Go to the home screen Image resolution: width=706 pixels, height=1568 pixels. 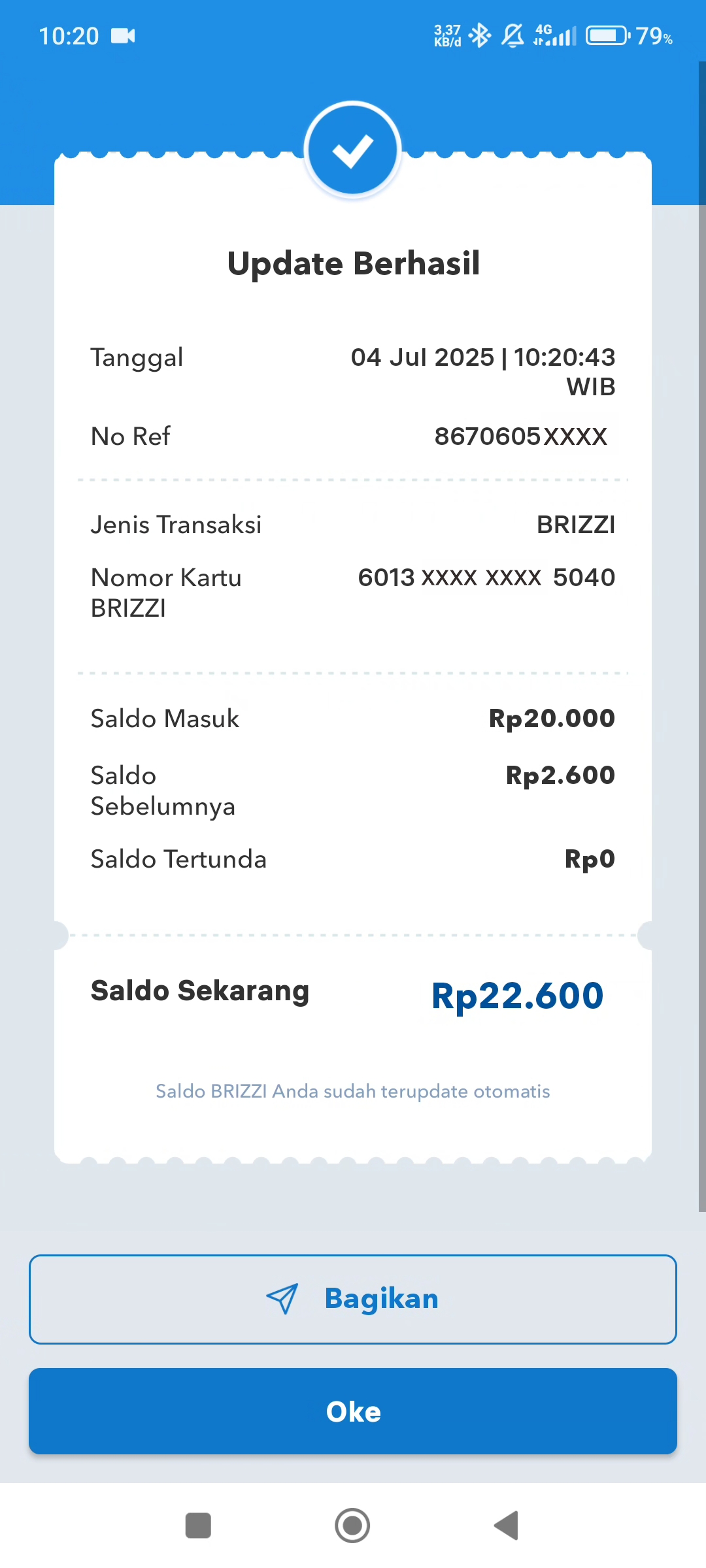pos(352,1526)
